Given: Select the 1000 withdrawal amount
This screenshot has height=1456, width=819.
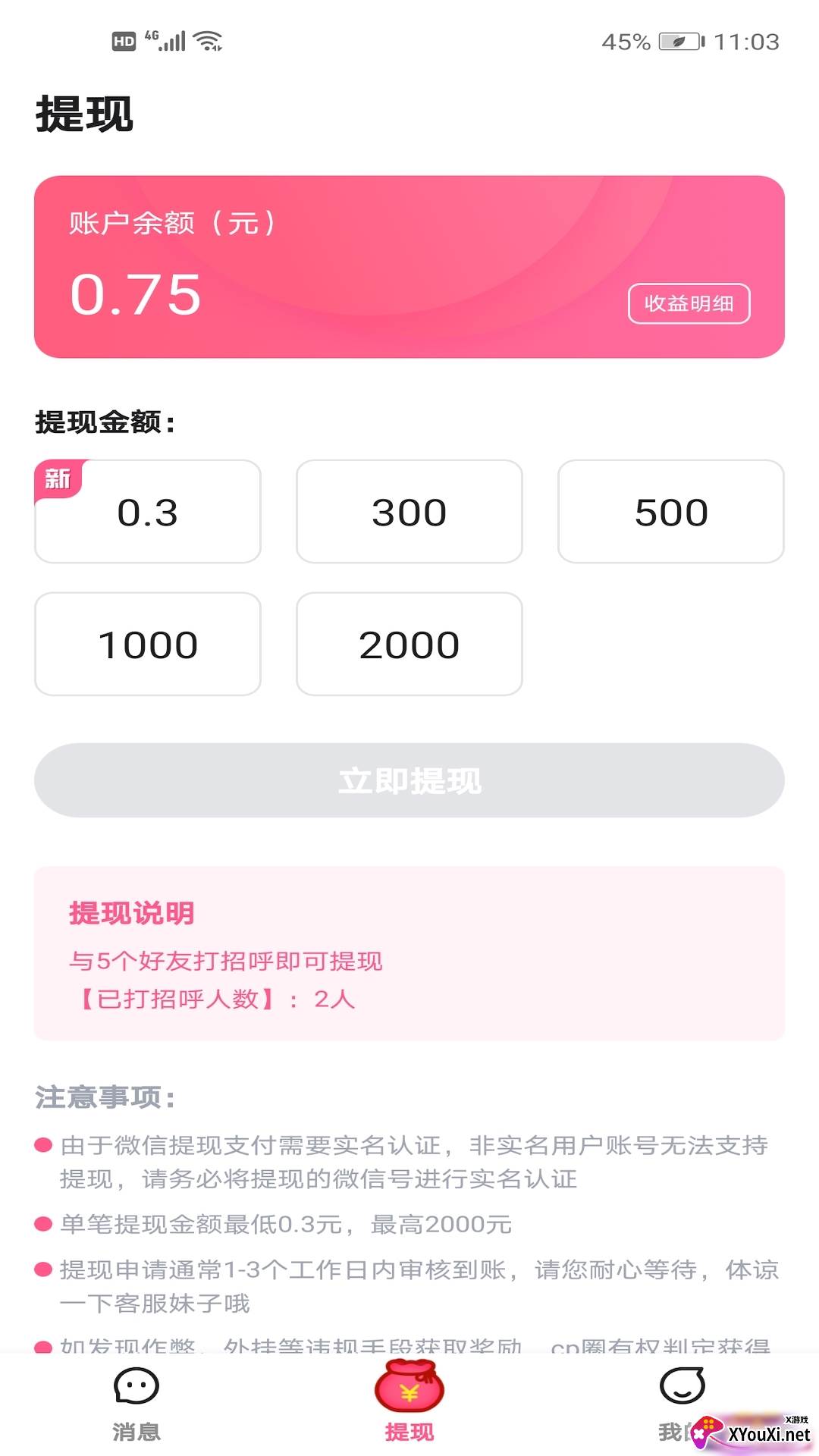Looking at the screenshot, I should point(147,645).
